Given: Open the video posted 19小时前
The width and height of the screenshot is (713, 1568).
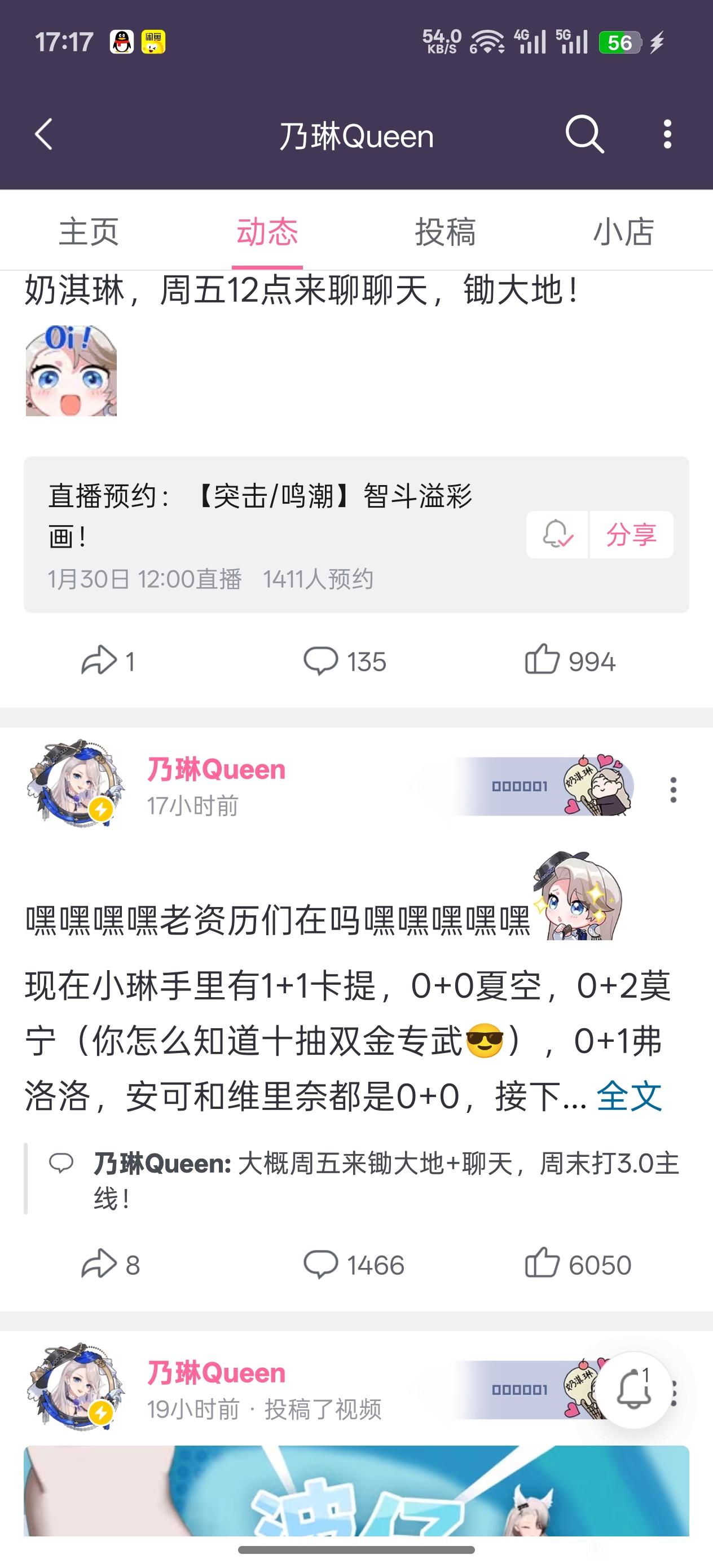Looking at the screenshot, I should pos(356,1490).
